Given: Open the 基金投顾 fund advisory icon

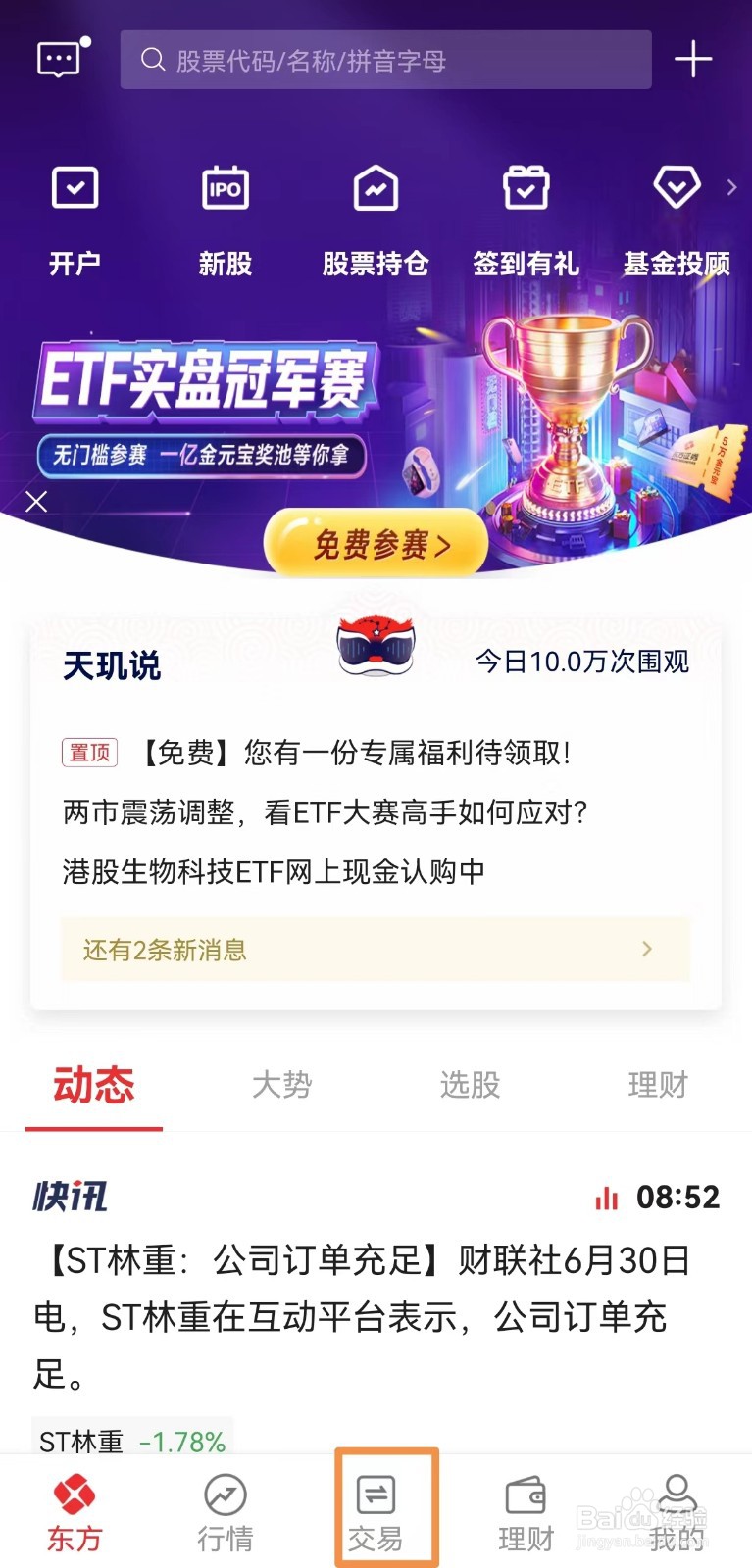Looking at the screenshot, I should [677, 211].
